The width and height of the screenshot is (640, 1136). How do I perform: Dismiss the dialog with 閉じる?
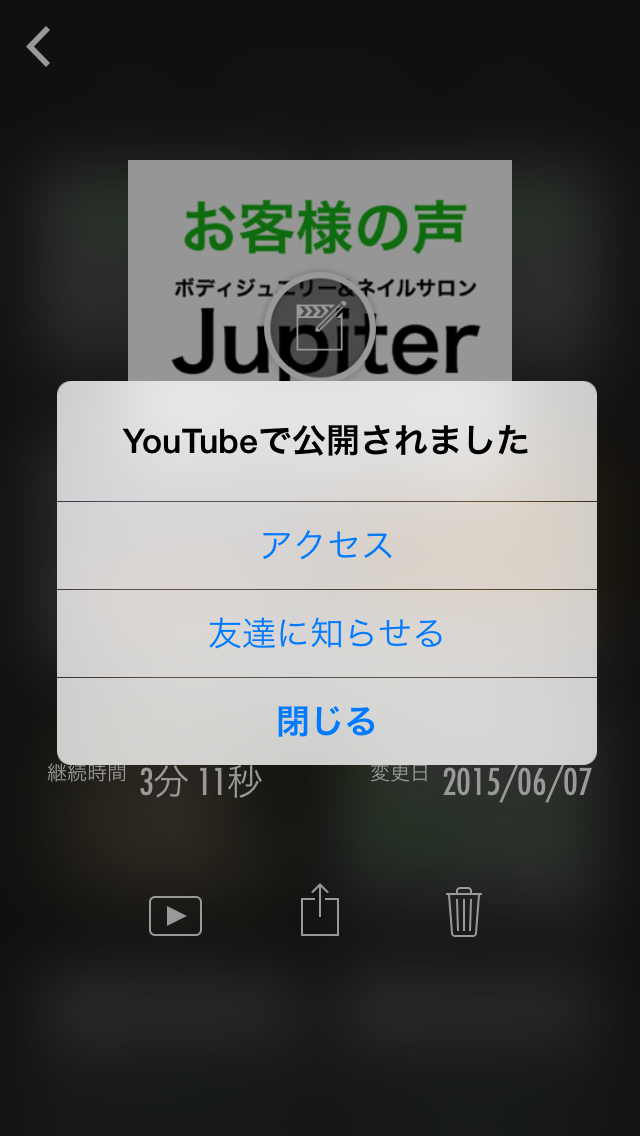(327, 722)
